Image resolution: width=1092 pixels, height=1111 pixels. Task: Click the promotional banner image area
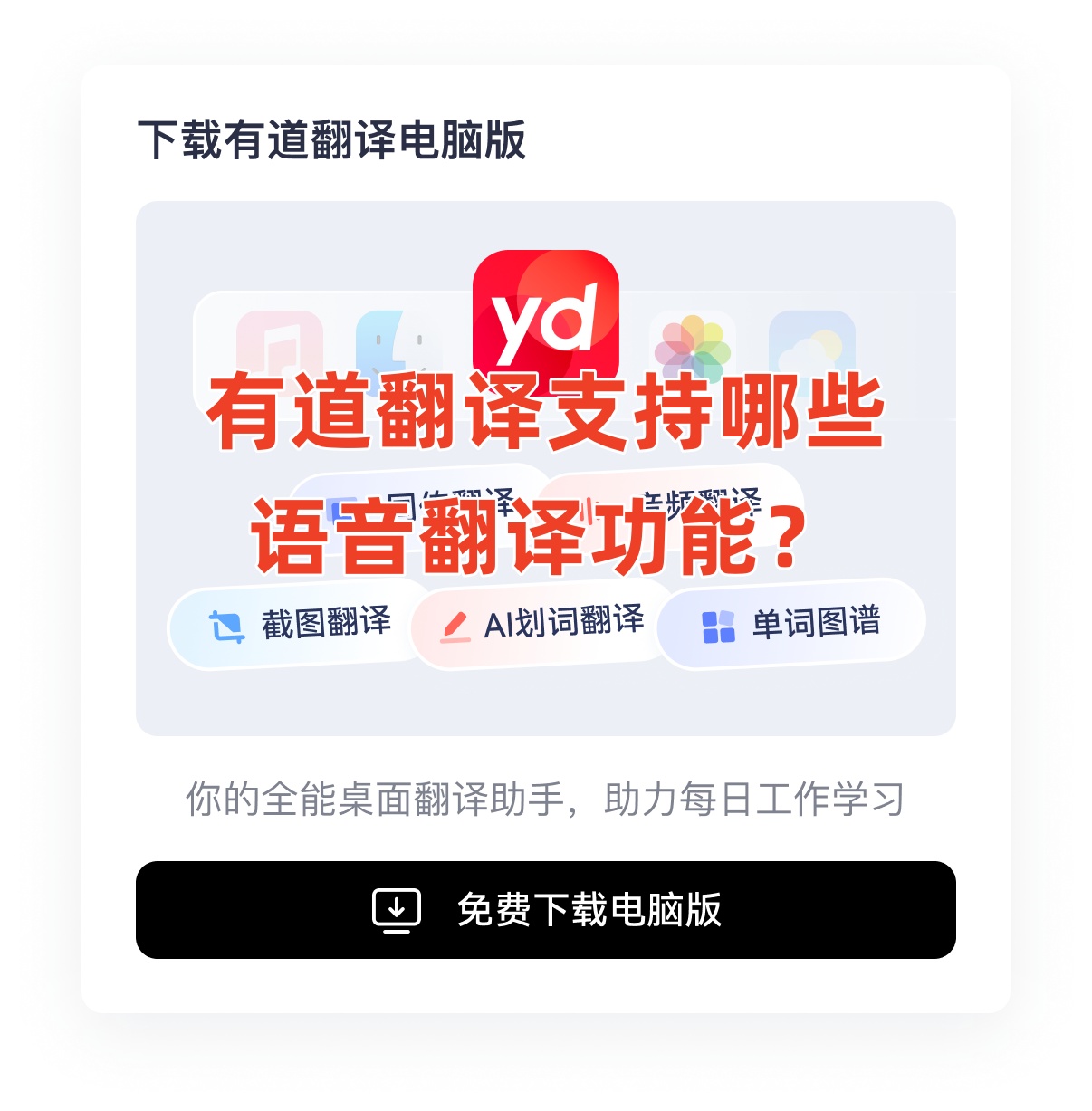[546, 466]
